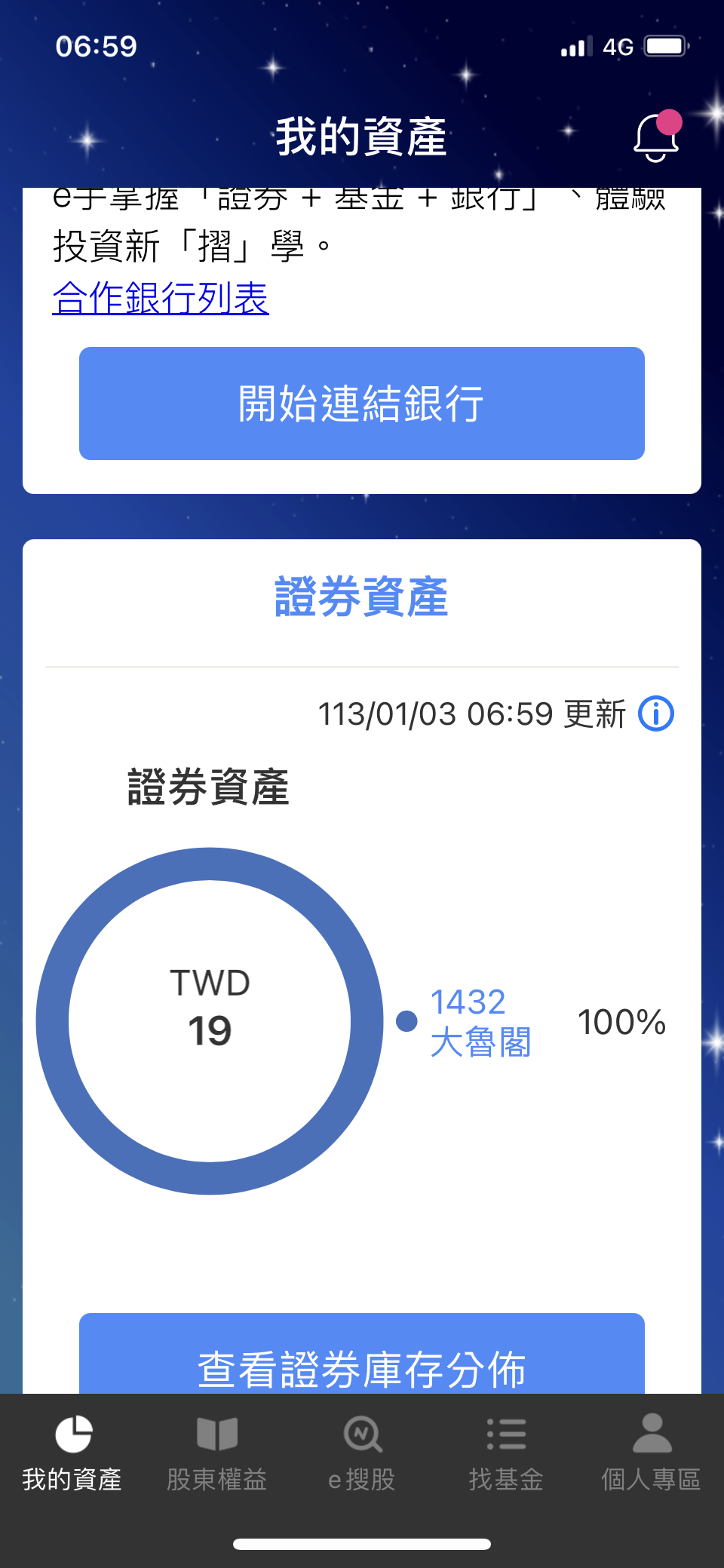Open the 合作銀行列表 link
Image resolution: width=724 pixels, height=1568 pixels.
coord(161,297)
